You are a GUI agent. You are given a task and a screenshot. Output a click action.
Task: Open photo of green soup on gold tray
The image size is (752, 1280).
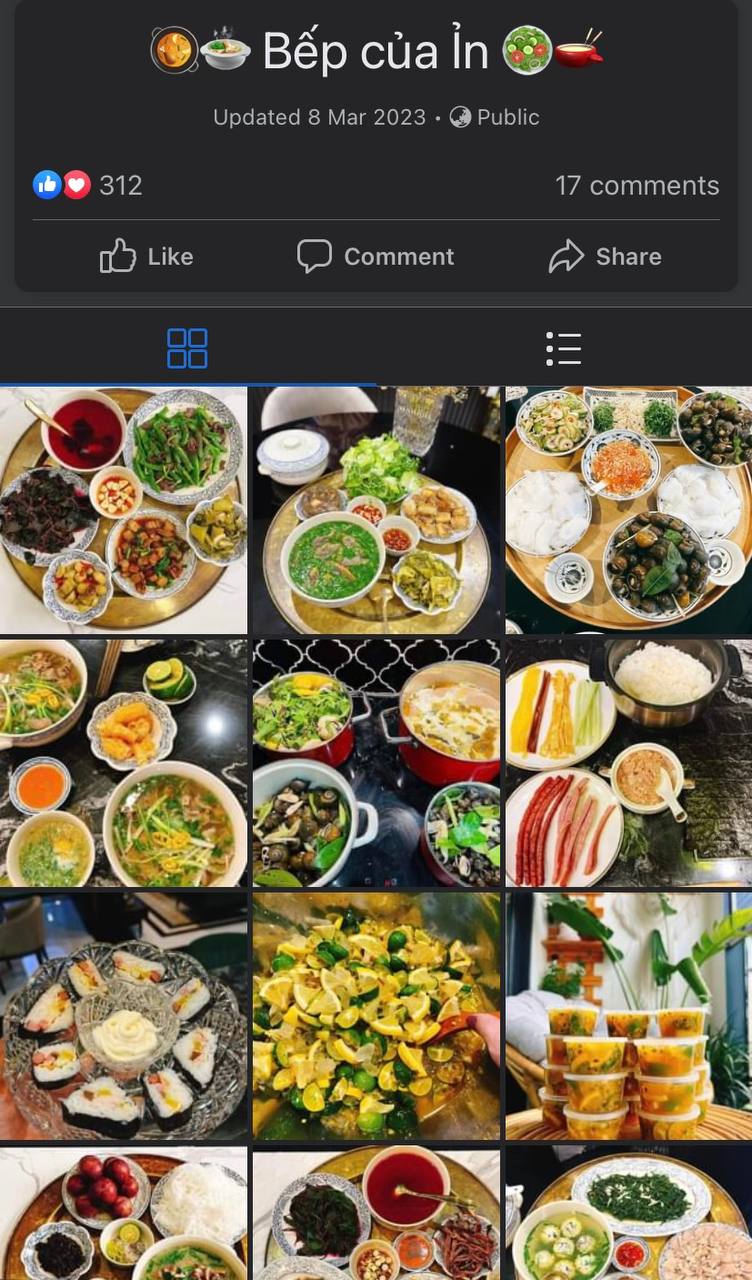tap(375, 510)
